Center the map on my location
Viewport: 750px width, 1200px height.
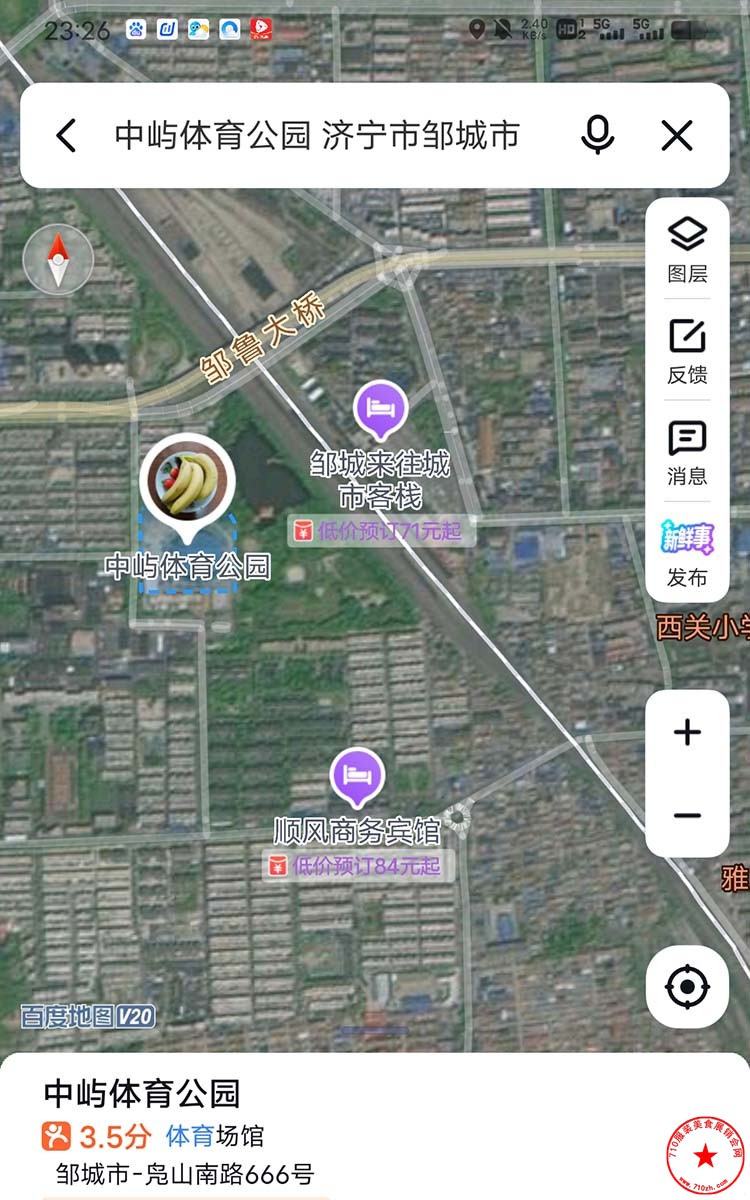tap(687, 987)
